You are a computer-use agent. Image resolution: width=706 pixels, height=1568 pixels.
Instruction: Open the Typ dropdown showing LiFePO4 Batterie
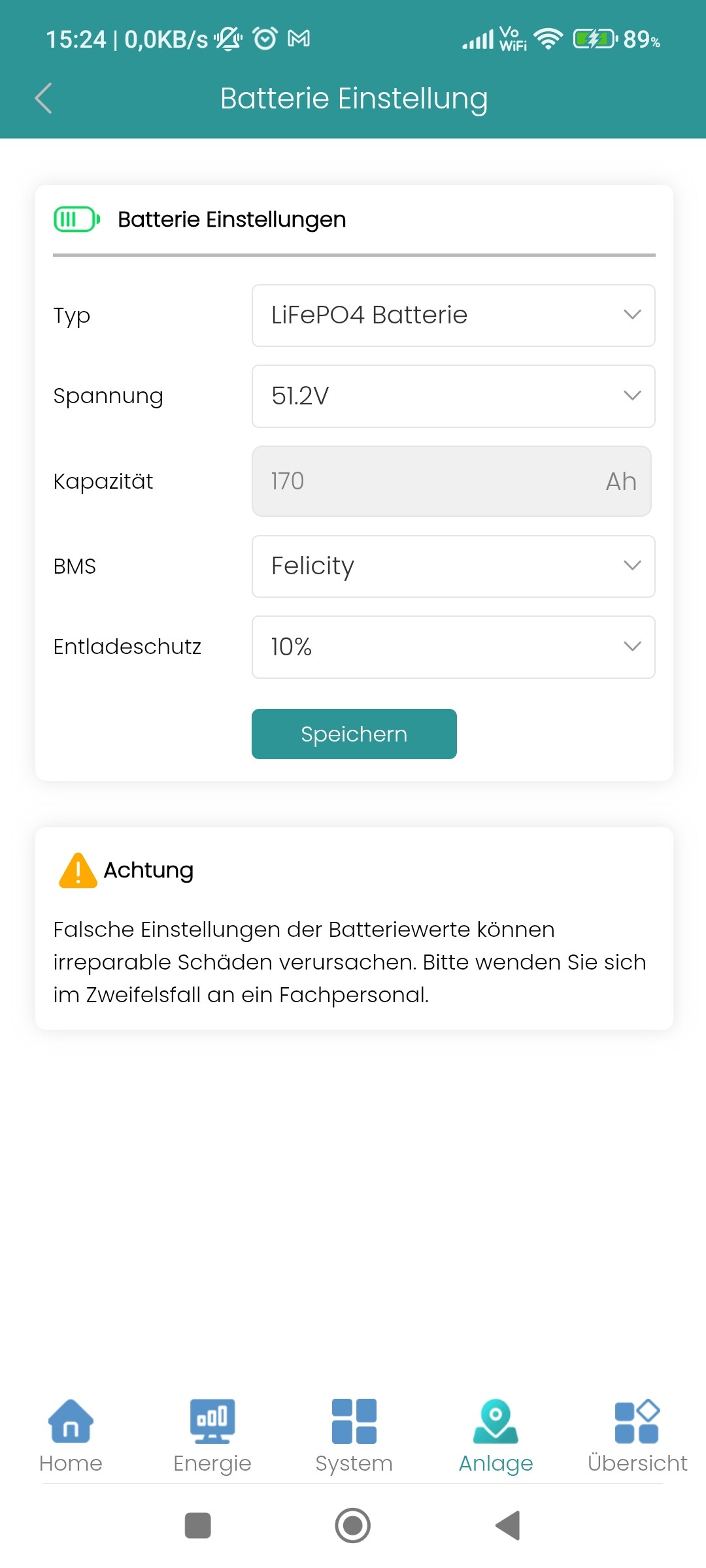453,316
